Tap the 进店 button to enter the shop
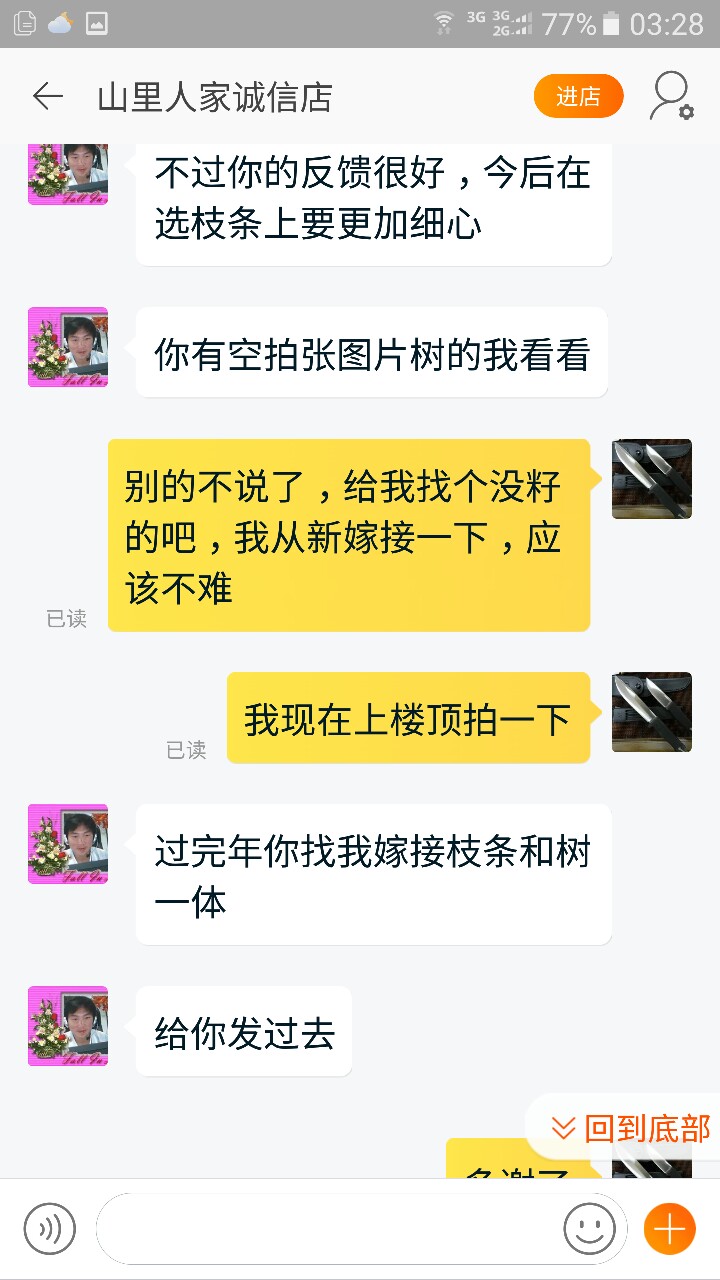The width and height of the screenshot is (720, 1280). coord(578,97)
